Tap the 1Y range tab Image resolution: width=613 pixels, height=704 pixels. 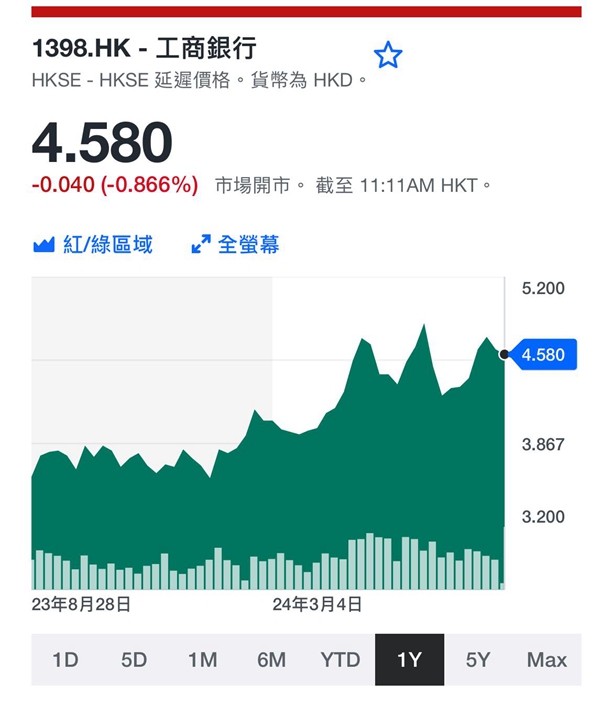point(410,660)
